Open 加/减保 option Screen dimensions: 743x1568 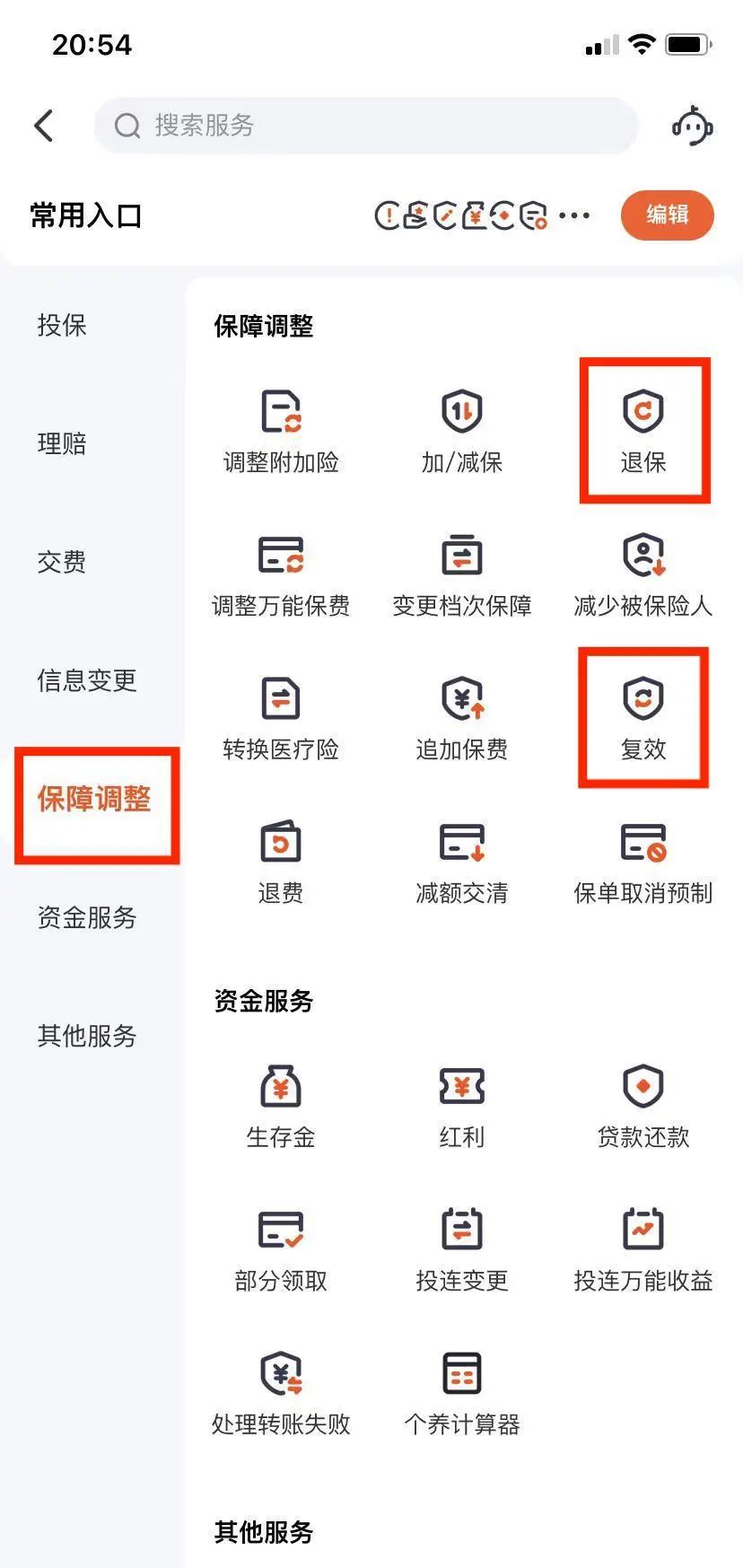coord(462,431)
